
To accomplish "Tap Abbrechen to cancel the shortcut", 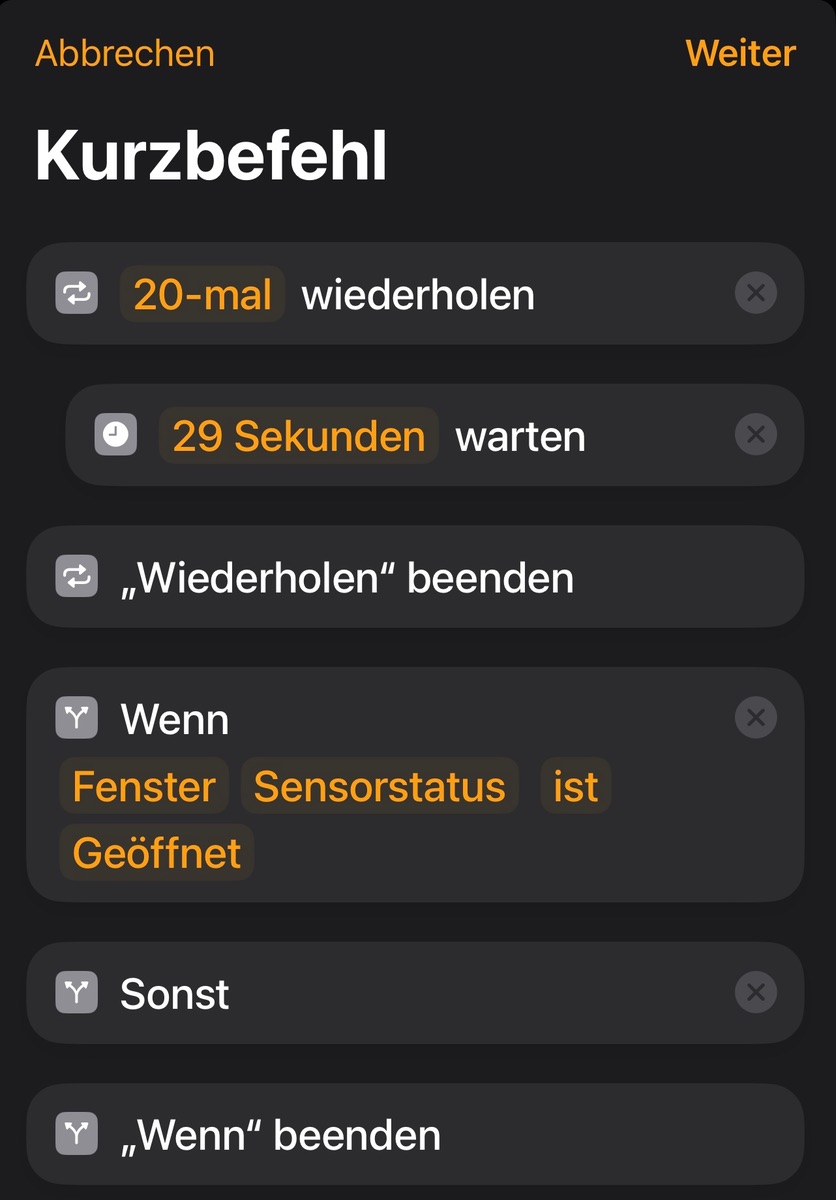I will (125, 53).
